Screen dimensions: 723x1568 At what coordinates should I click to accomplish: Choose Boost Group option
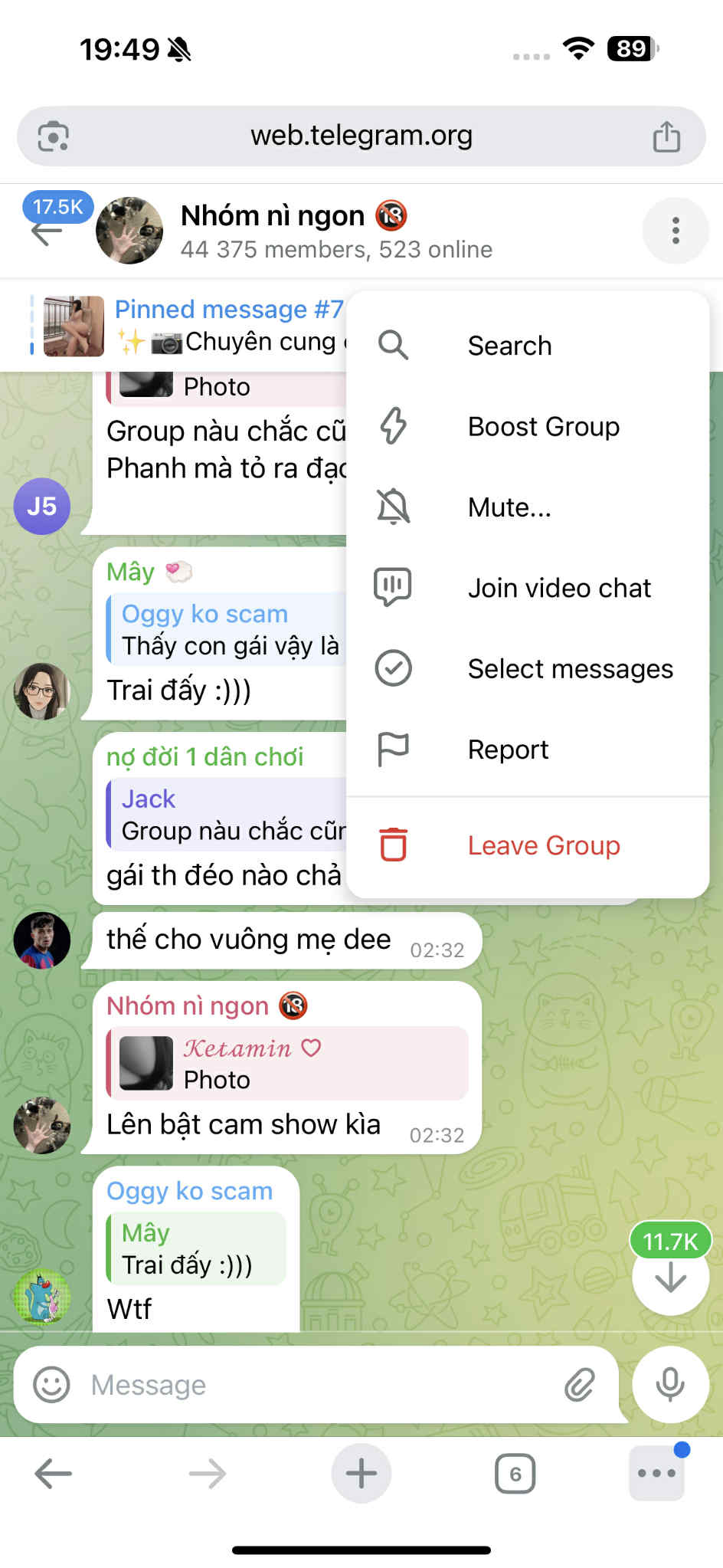click(x=543, y=427)
